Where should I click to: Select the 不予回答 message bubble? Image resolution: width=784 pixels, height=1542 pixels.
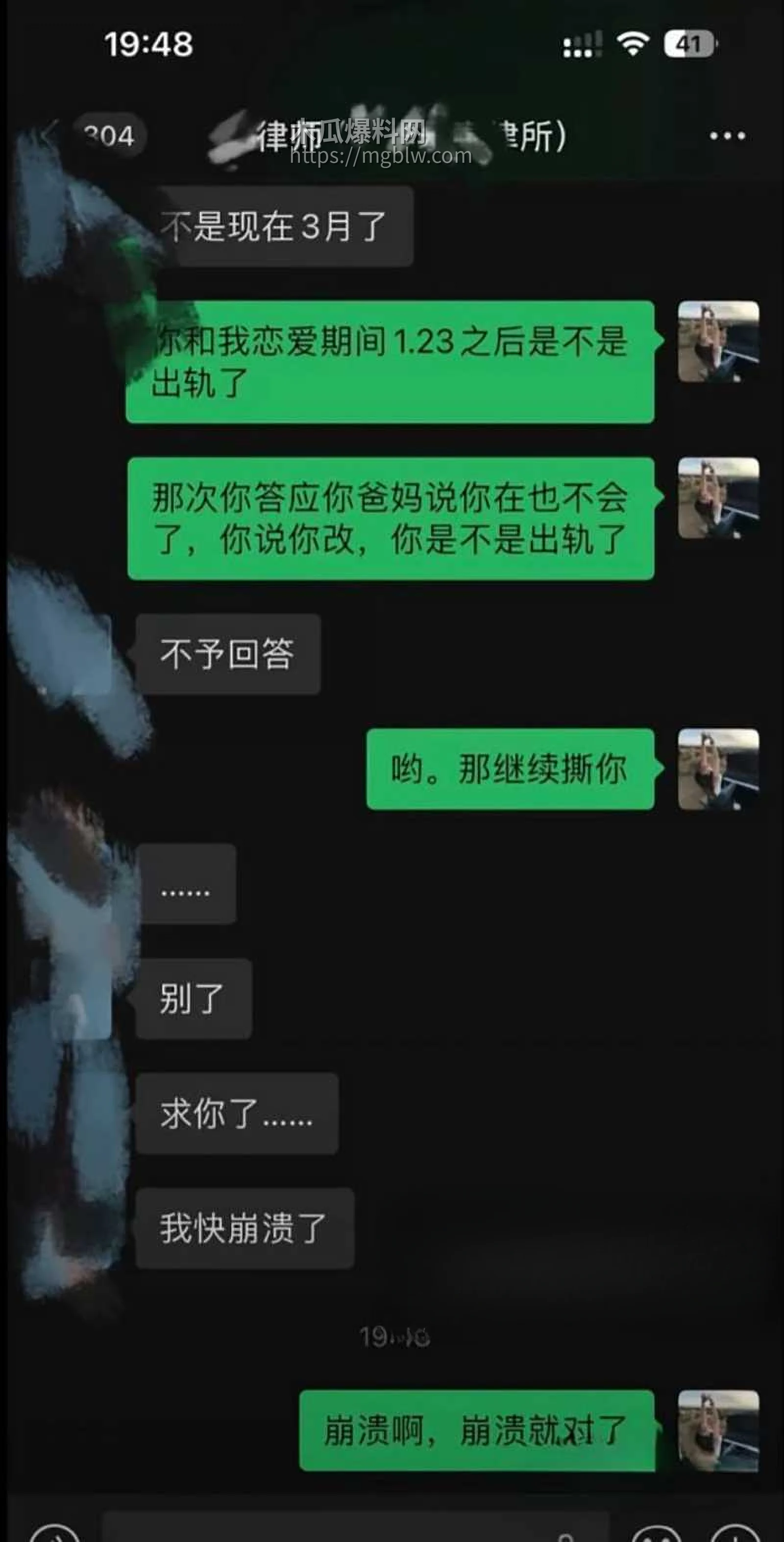[230, 654]
